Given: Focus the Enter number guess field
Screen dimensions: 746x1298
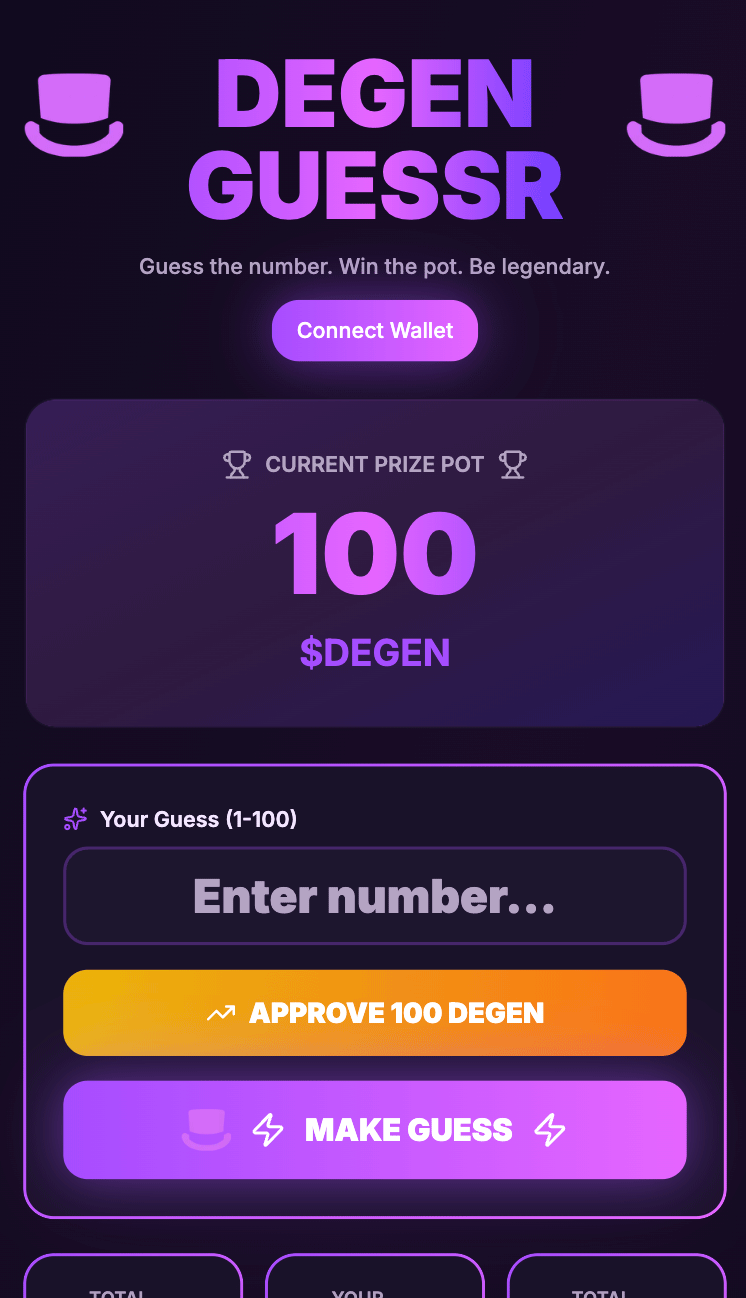Looking at the screenshot, I should tap(374, 896).
